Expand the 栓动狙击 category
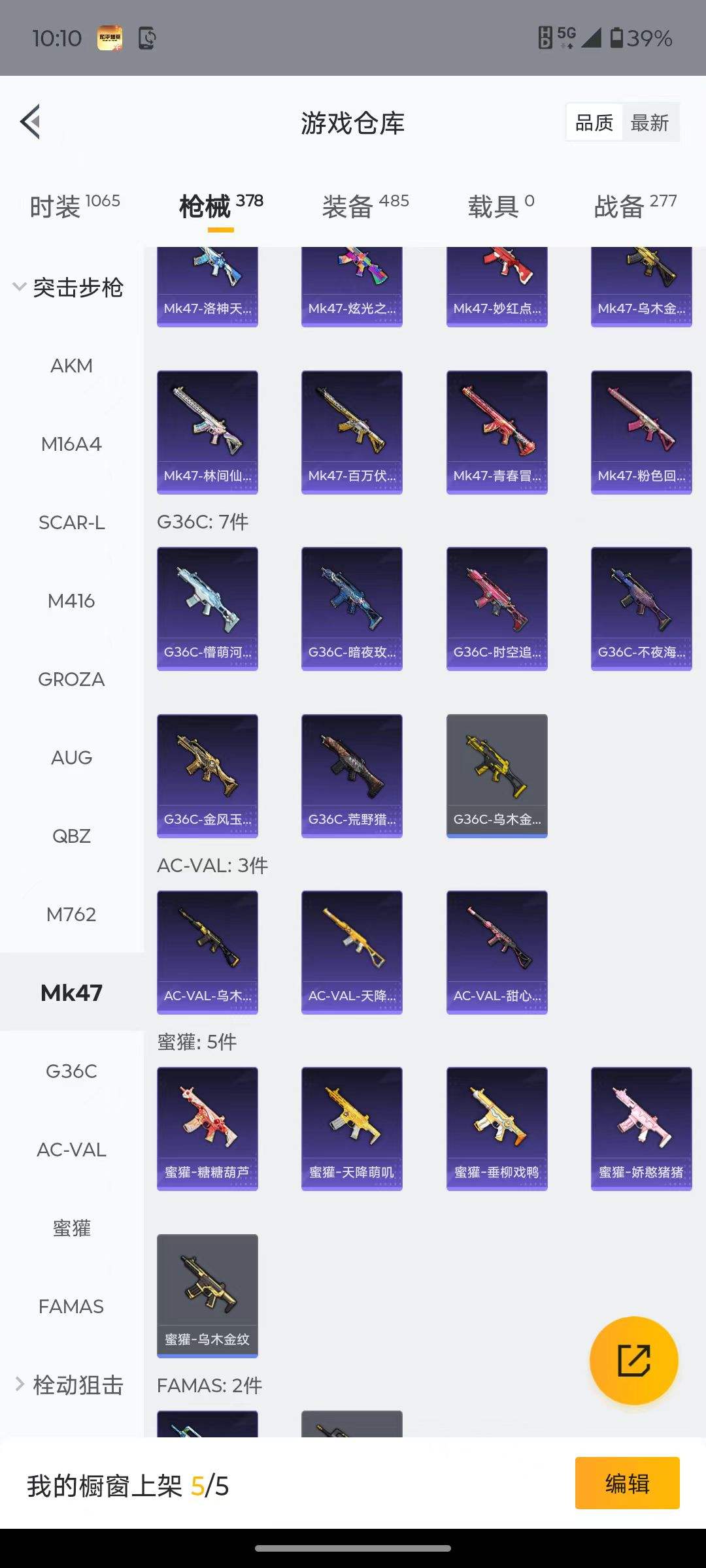Image resolution: width=706 pixels, height=1568 pixels. 69,1385
